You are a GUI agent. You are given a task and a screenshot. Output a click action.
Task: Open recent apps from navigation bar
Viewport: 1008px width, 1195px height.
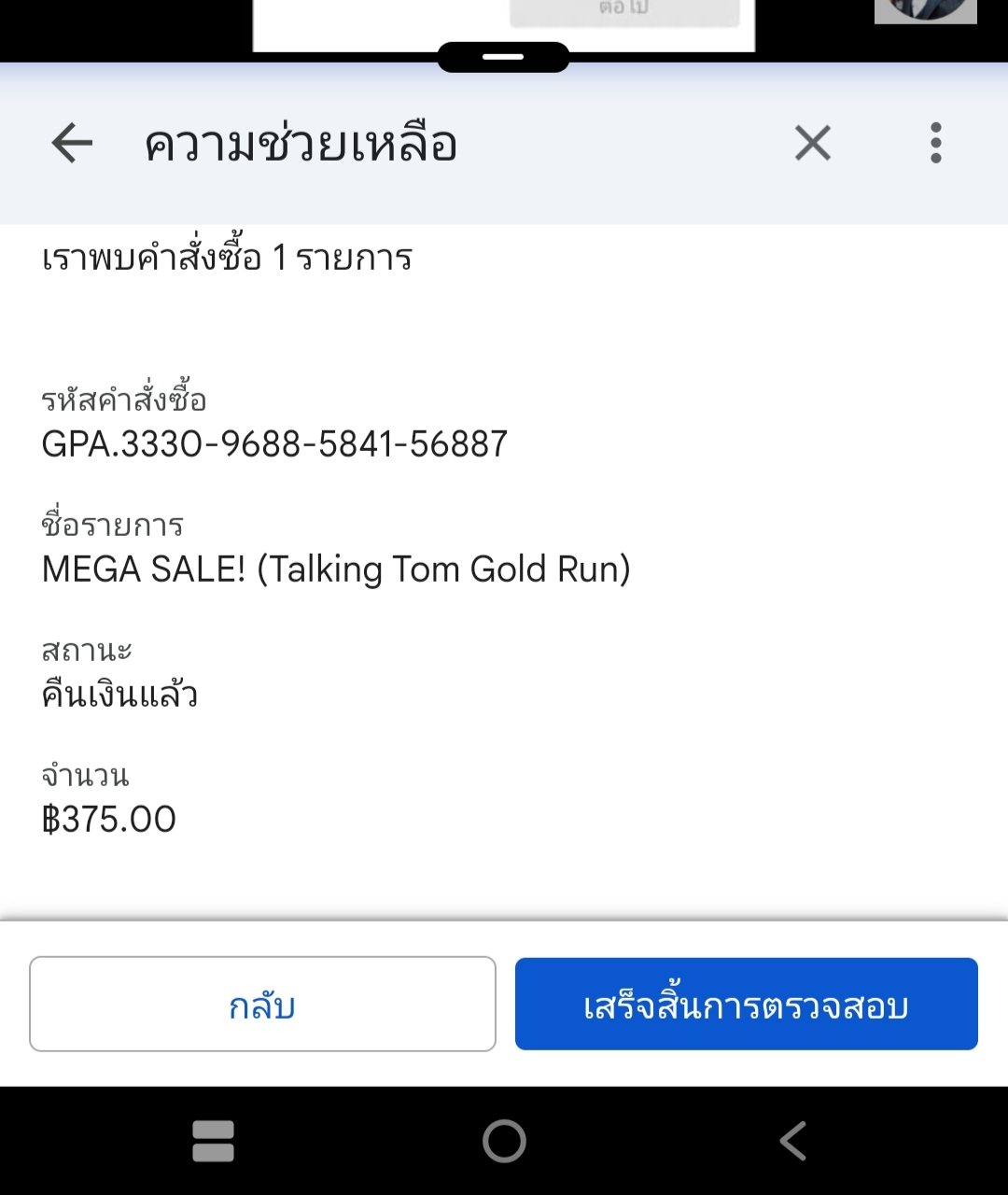coord(213,1141)
